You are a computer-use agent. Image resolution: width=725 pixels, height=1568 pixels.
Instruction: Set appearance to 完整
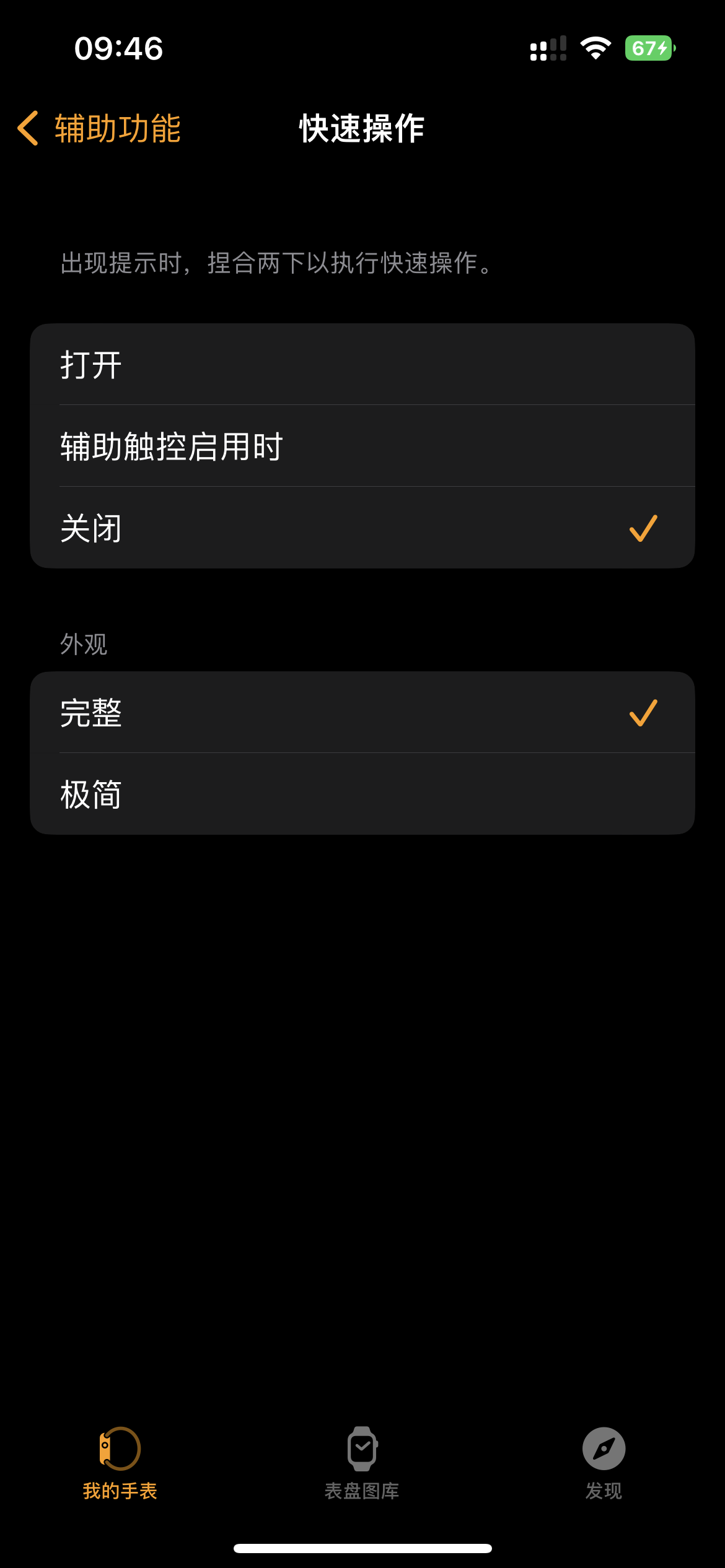click(362, 713)
